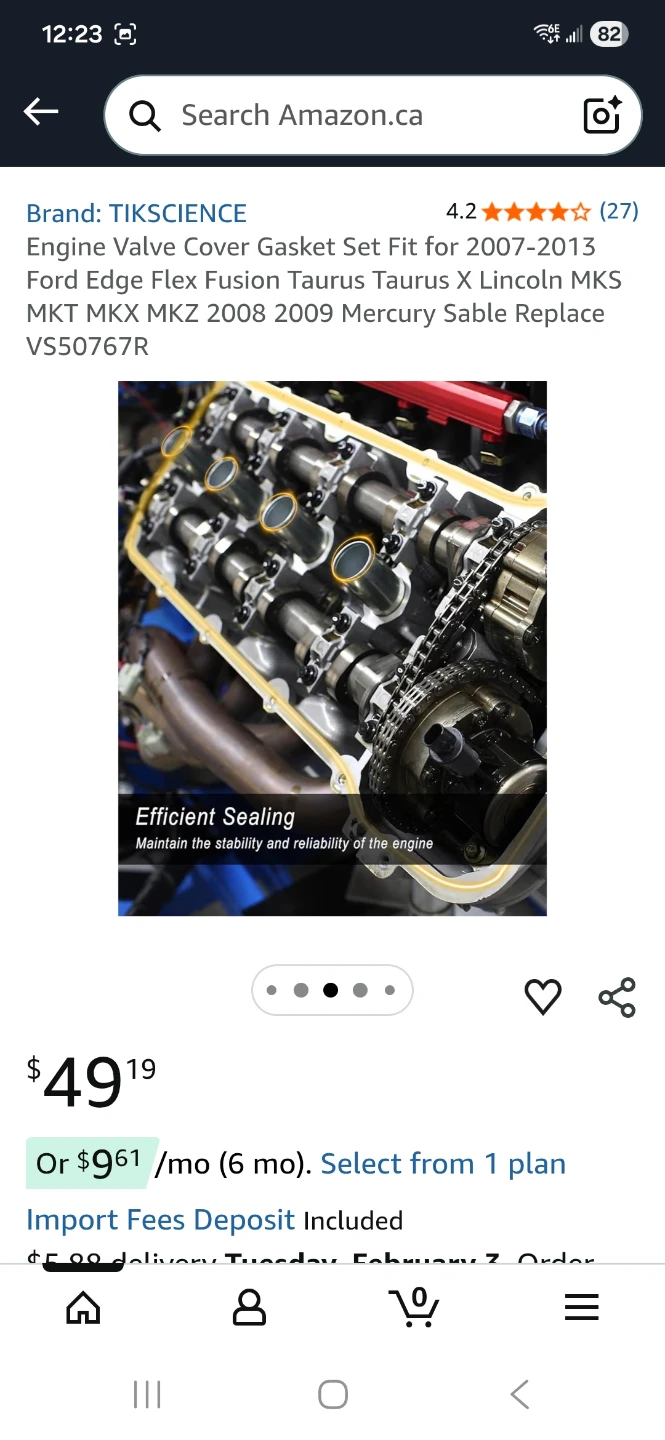Select from 1 plan link
This screenshot has height=1440, width=665.
coord(443,1164)
